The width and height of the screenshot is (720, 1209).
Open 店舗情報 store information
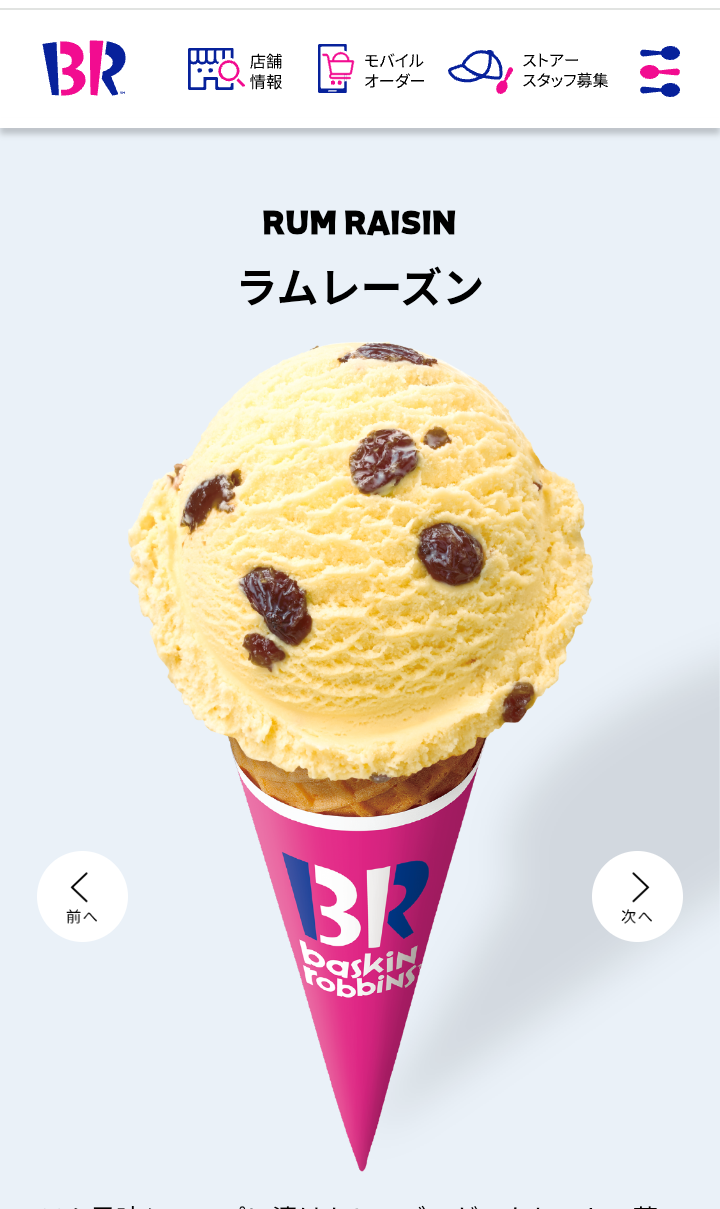(236, 70)
